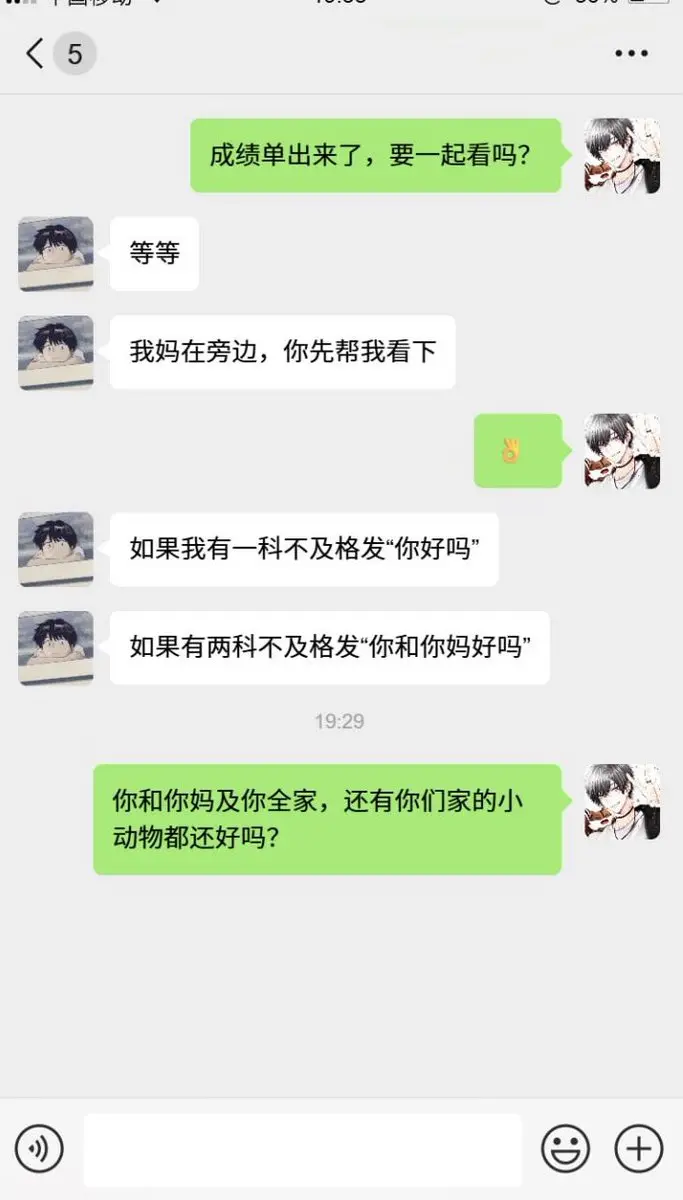The image size is (683, 1200).
Task: Open the contact's avatar beside 等等
Action: click(56, 254)
